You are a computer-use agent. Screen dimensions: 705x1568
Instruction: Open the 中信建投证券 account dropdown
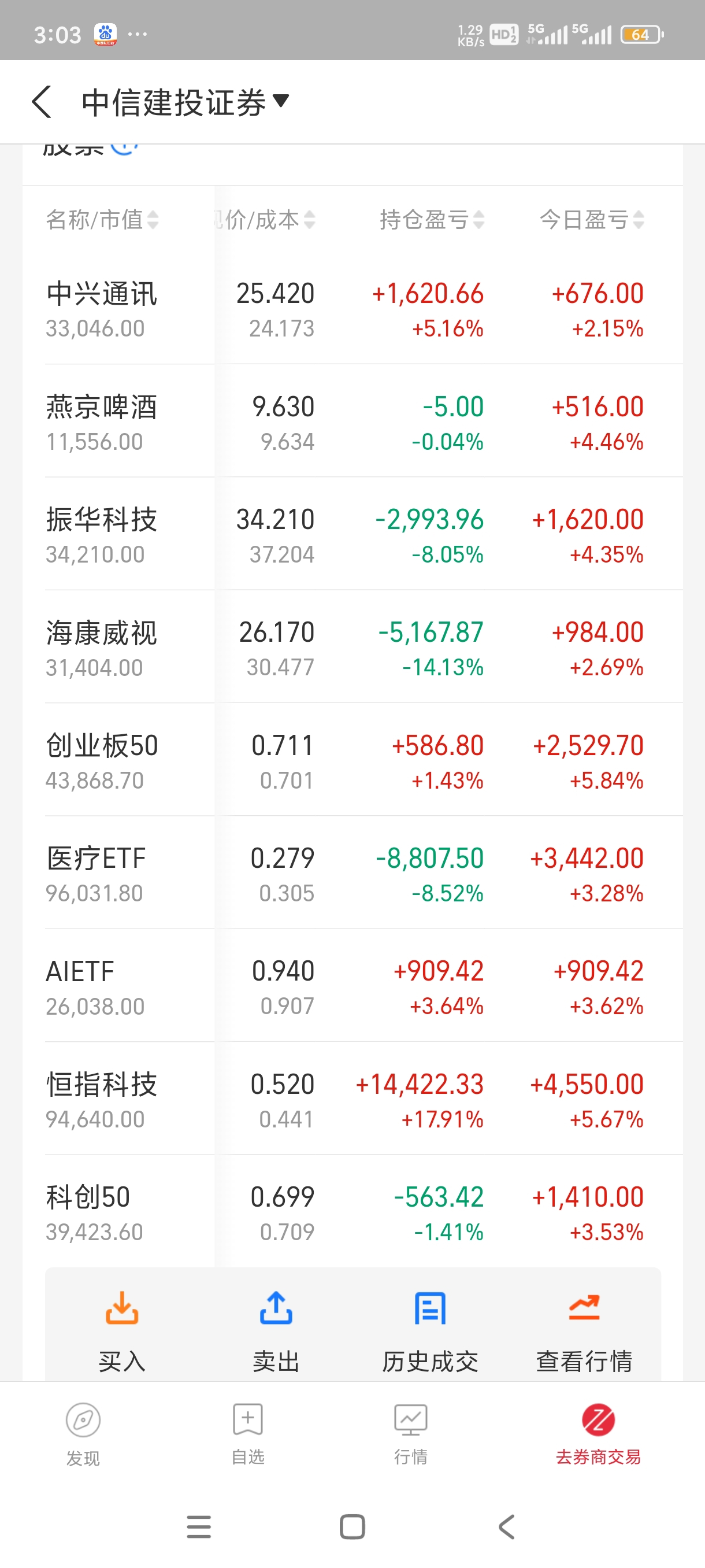[x=185, y=102]
